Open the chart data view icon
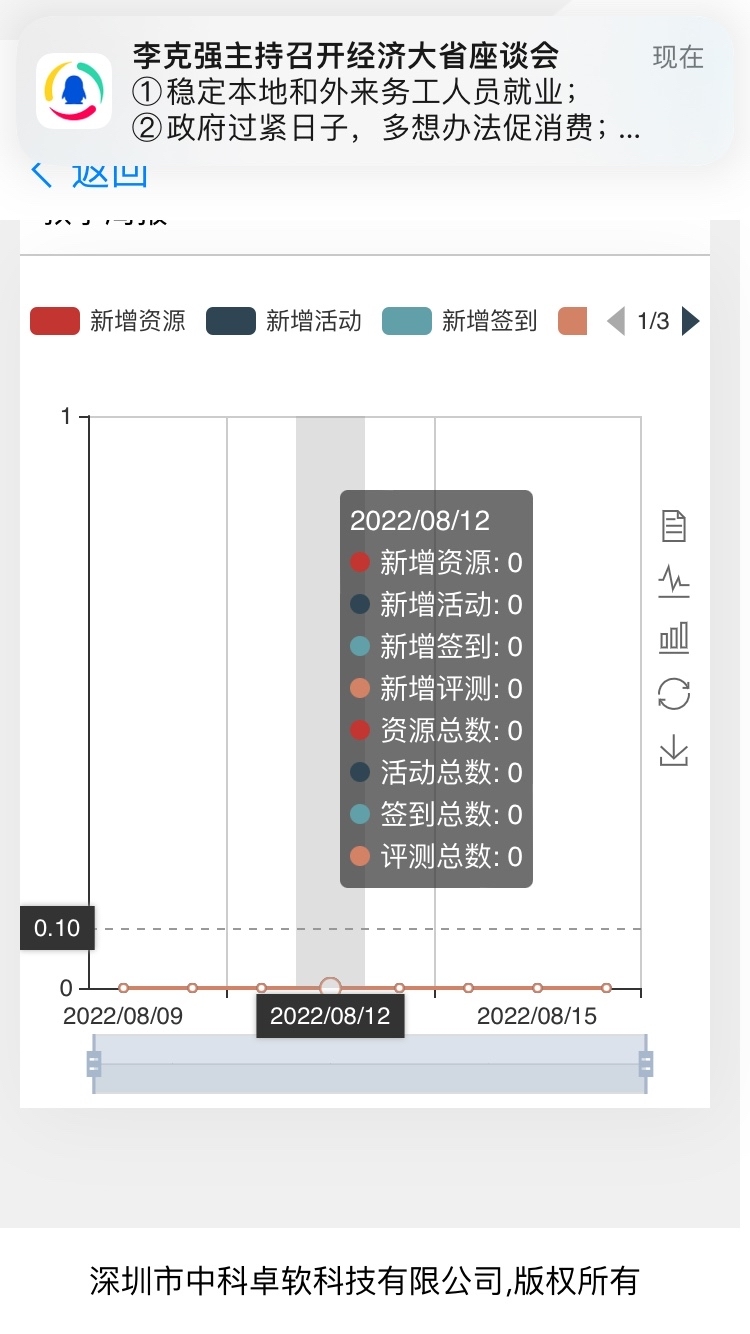750x1334 pixels. click(x=674, y=525)
